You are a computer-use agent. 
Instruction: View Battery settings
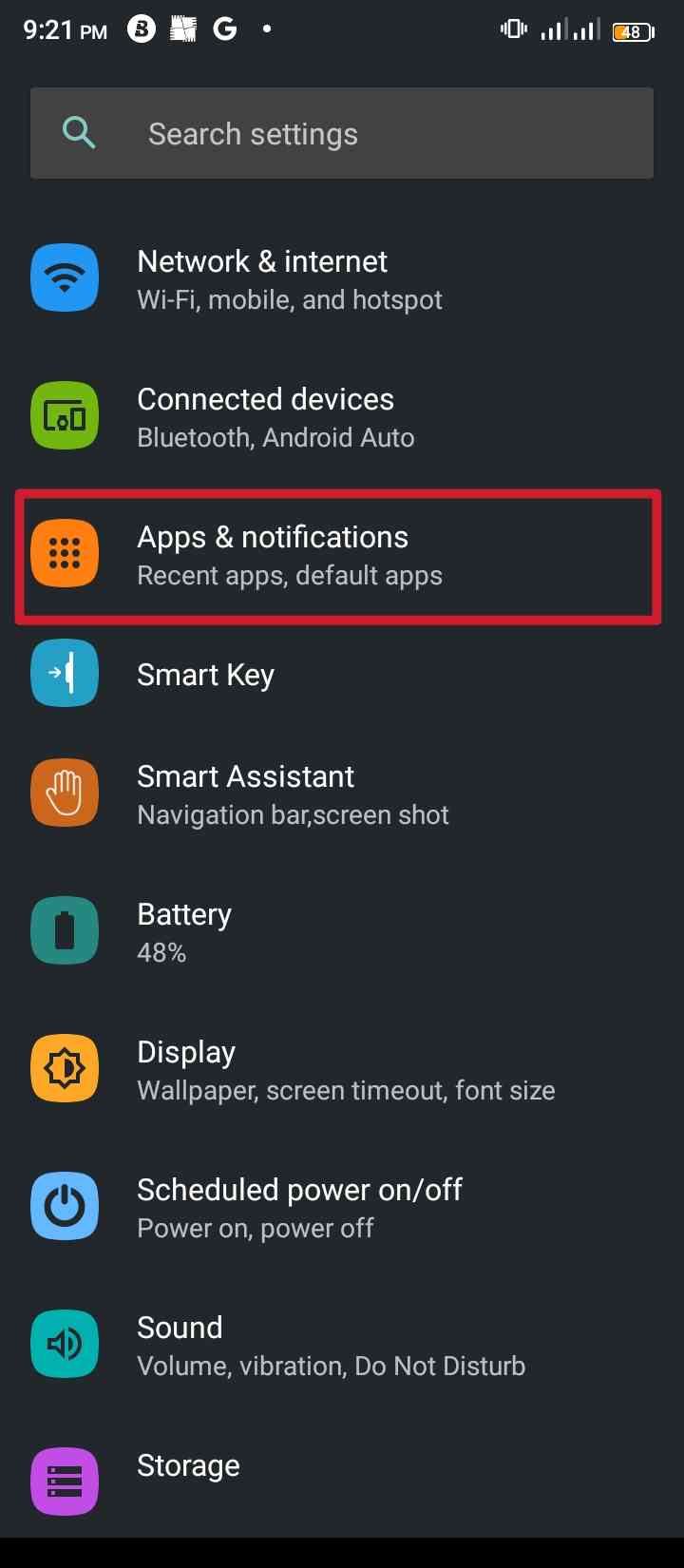click(x=342, y=931)
